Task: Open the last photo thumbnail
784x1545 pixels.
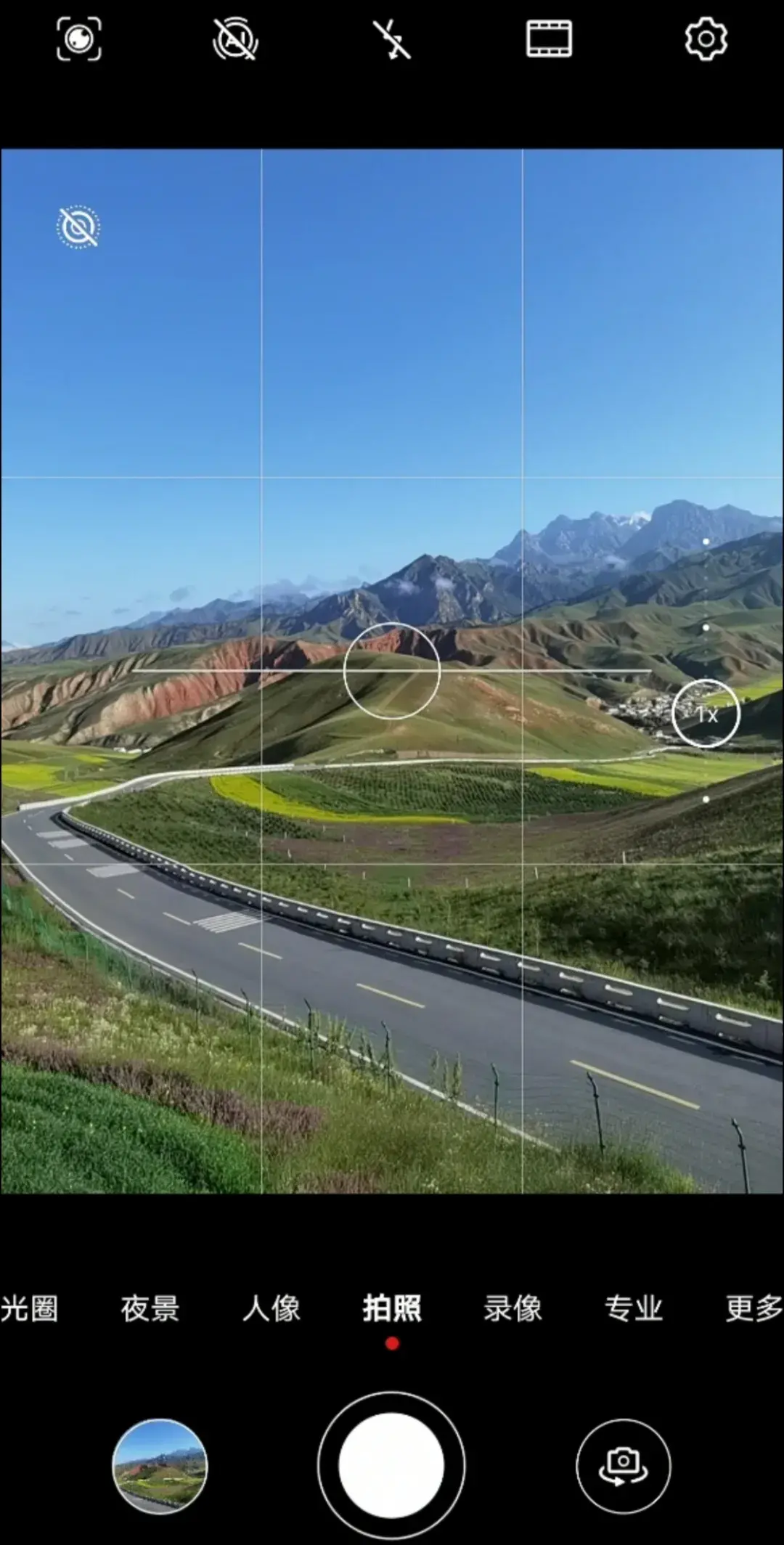Action: (160, 1467)
